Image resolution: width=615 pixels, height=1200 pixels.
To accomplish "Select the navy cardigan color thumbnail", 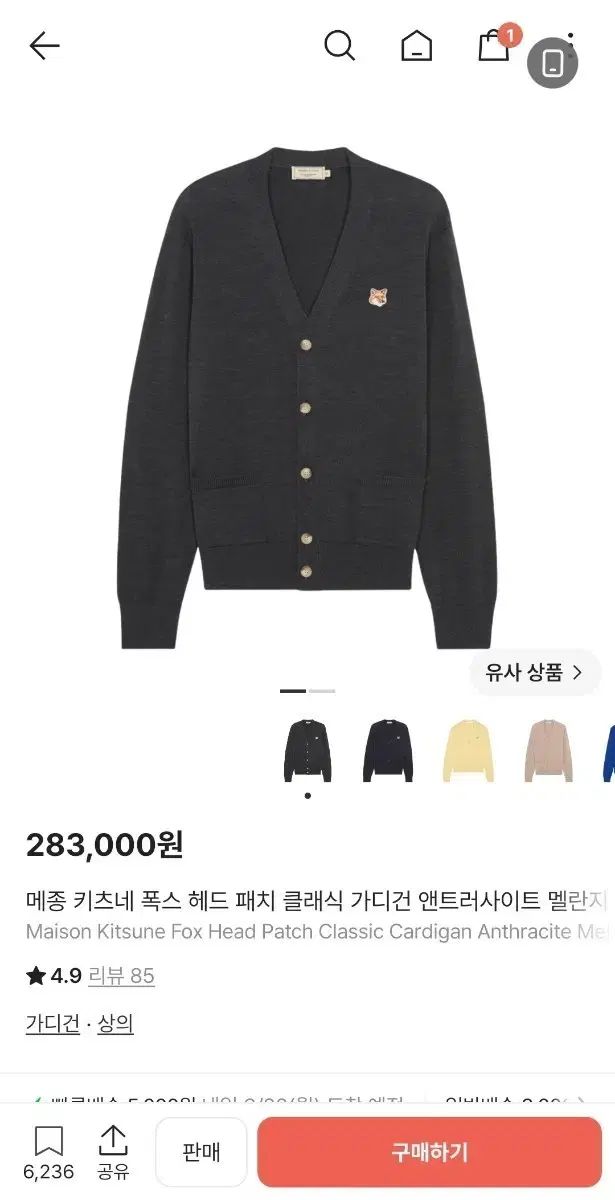I will pos(388,750).
